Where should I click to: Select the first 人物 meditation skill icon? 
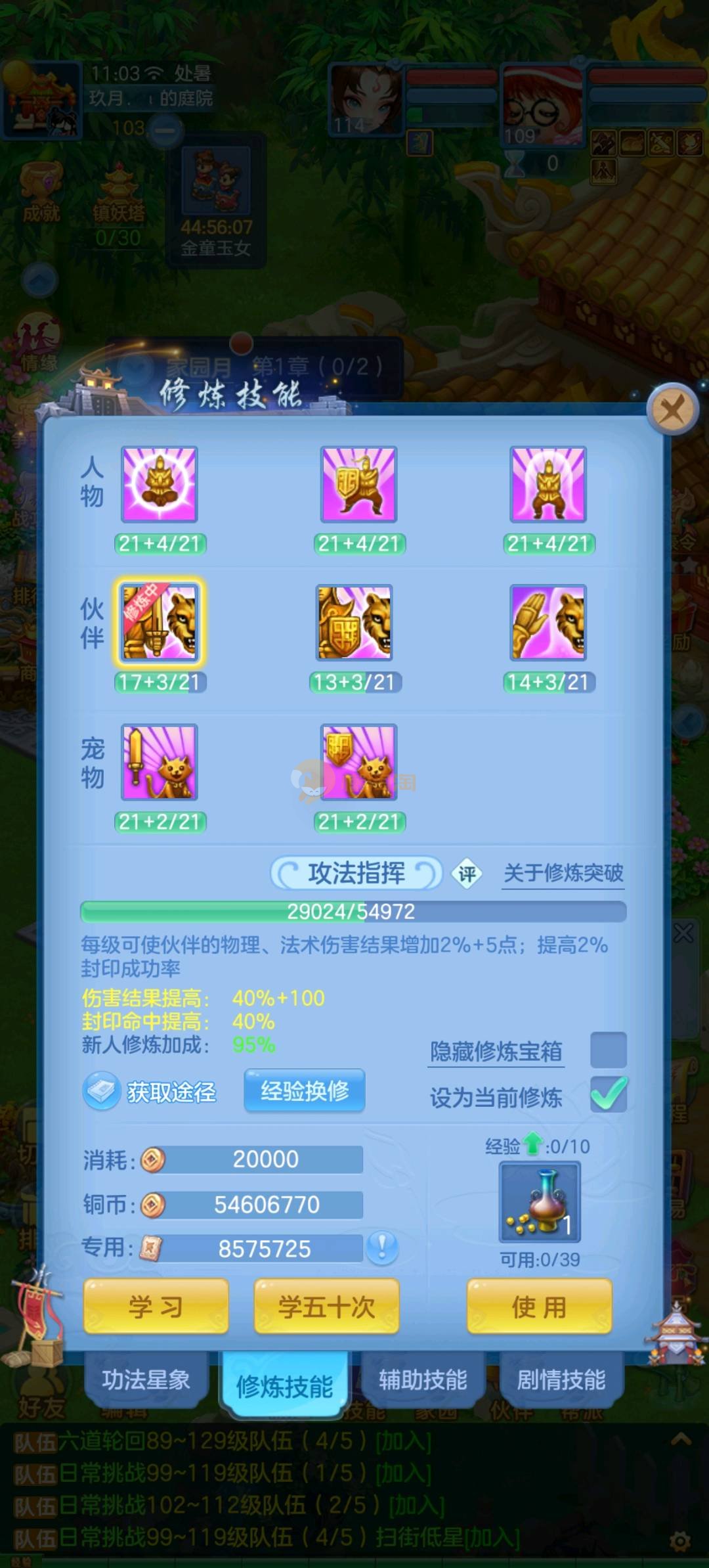pos(160,485)
